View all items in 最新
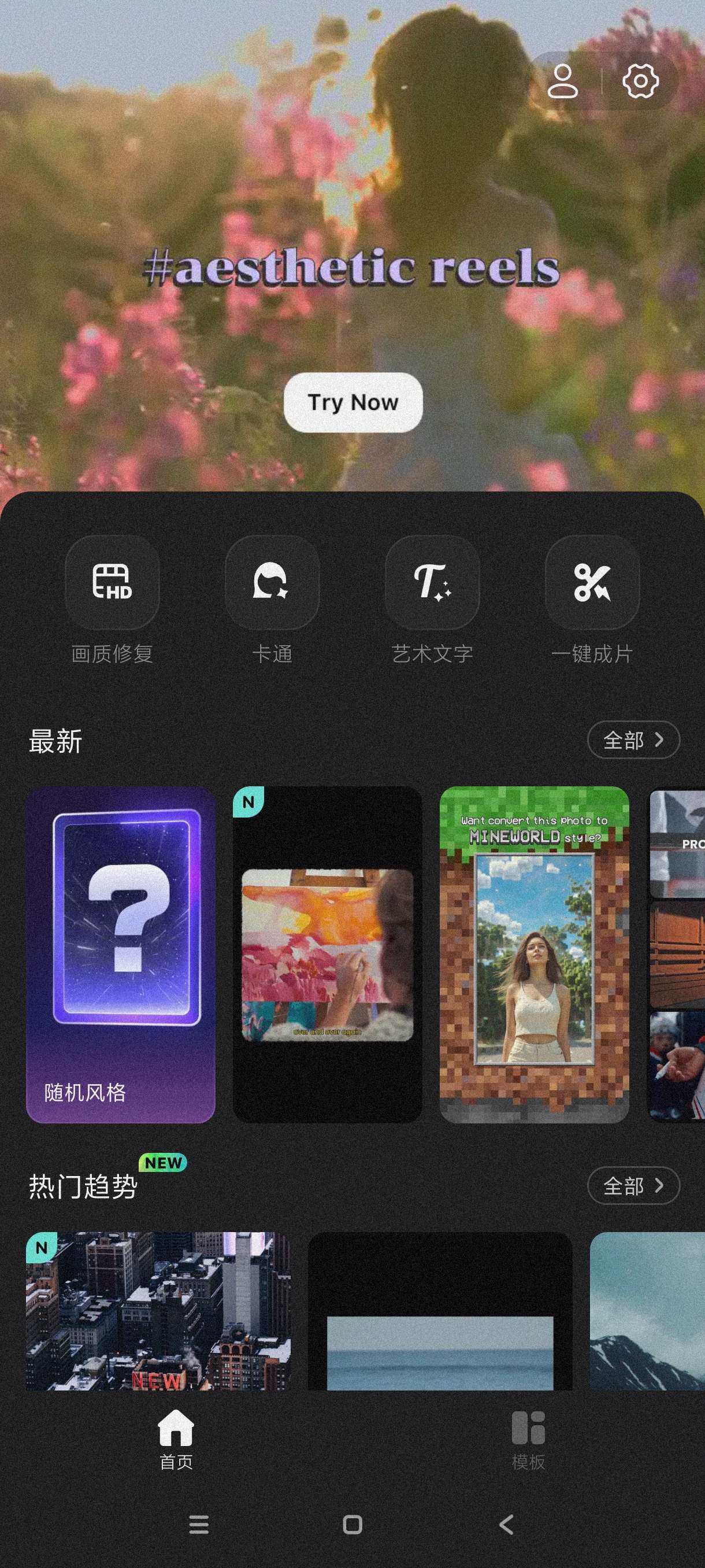The height and width of the screenshot is (1568, 705). [633, 740]
